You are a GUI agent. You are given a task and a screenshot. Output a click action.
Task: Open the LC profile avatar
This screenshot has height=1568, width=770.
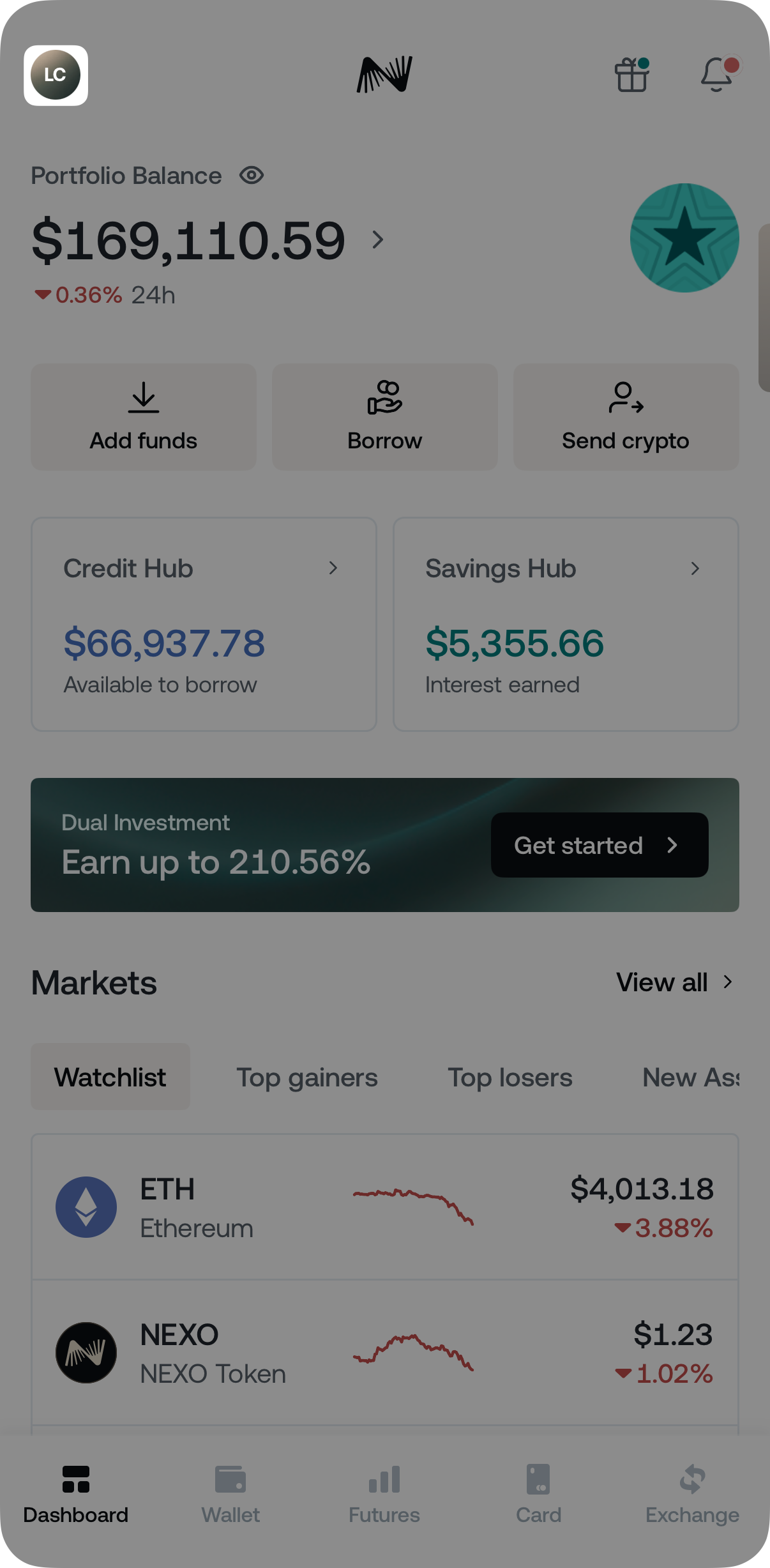click(56, 75)
